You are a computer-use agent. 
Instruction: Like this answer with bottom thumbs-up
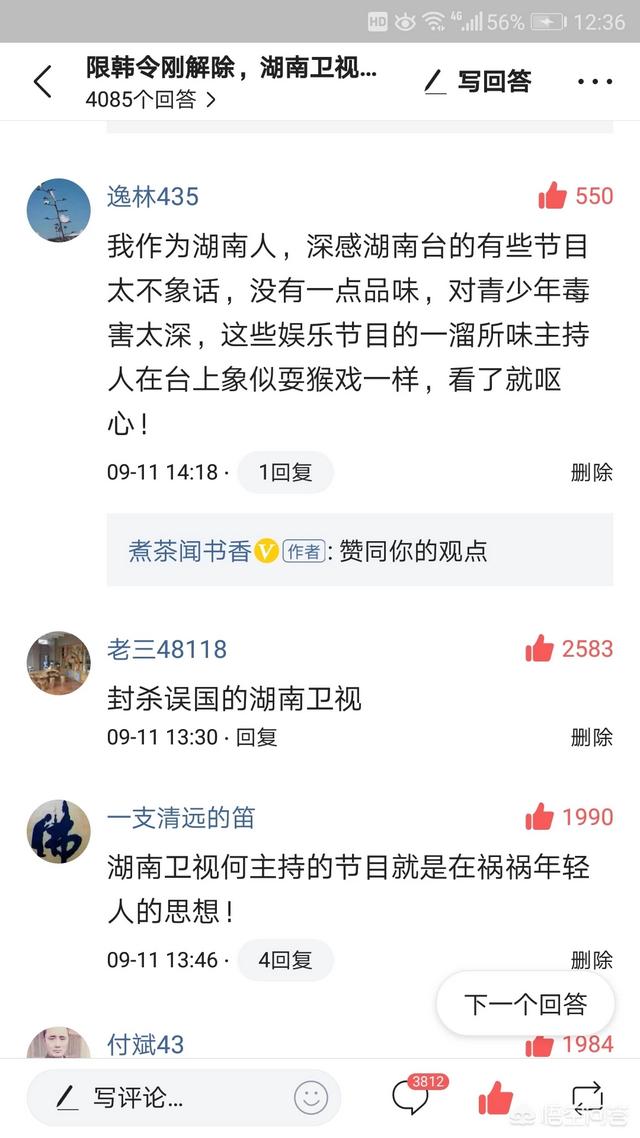coord(496,1097)
